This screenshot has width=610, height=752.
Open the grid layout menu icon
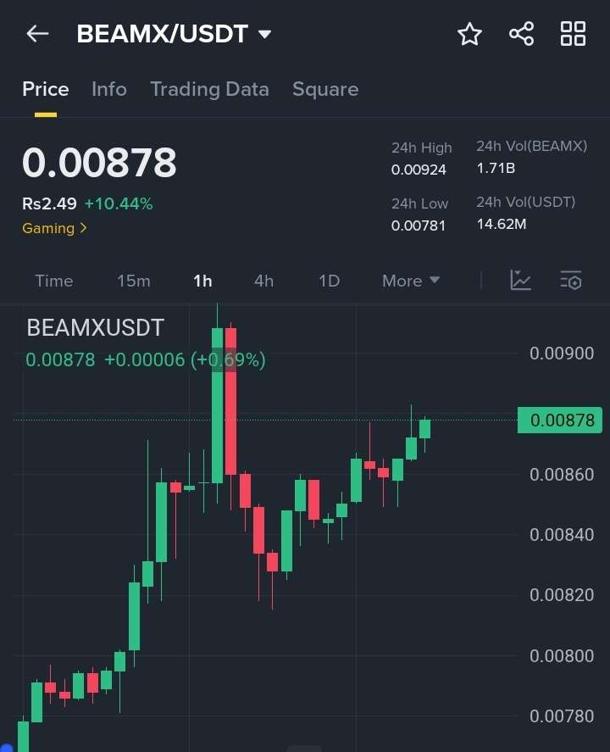pos(573,34)
